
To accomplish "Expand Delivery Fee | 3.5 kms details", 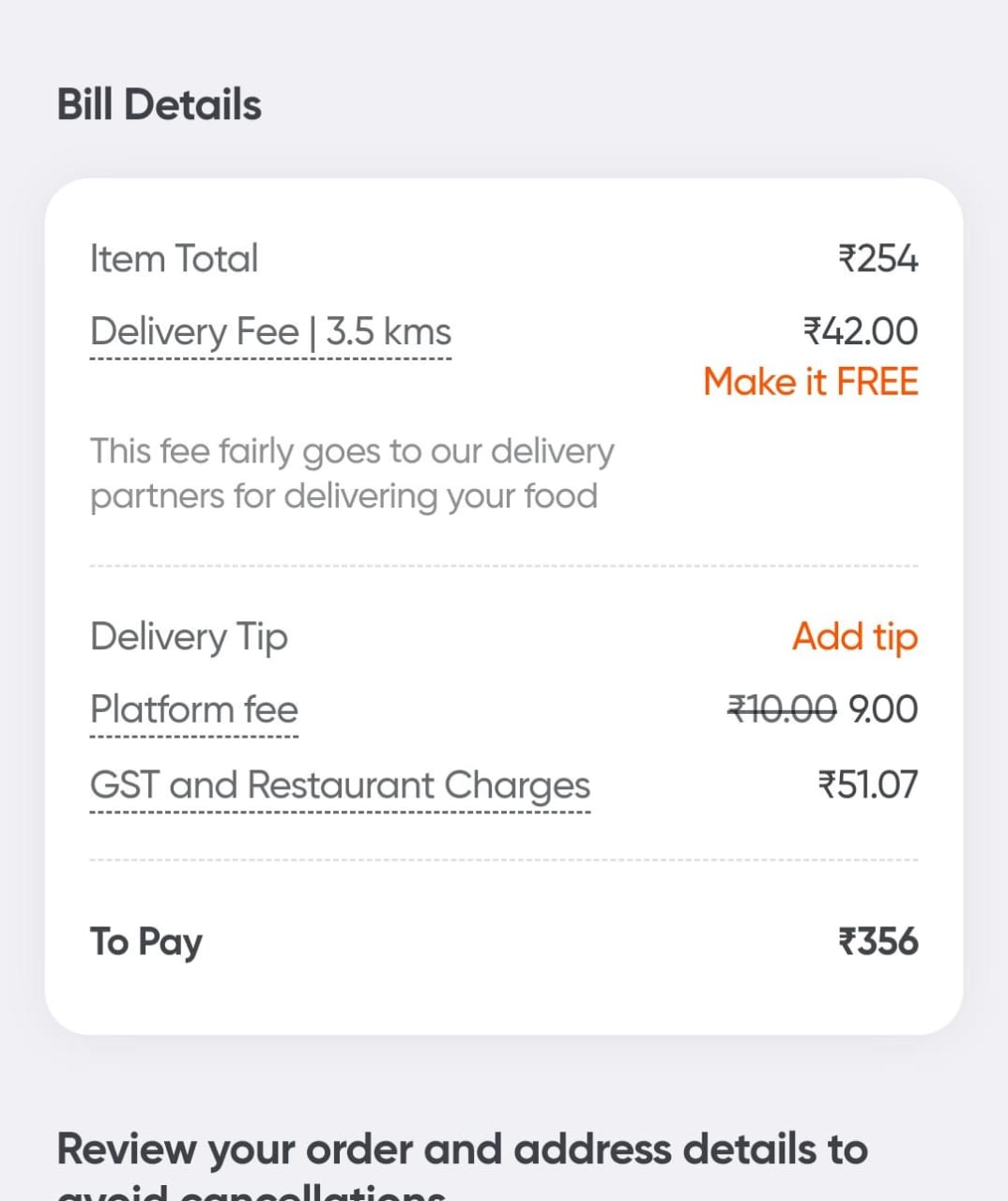I will pyautogui.click(x=270, y=331).
